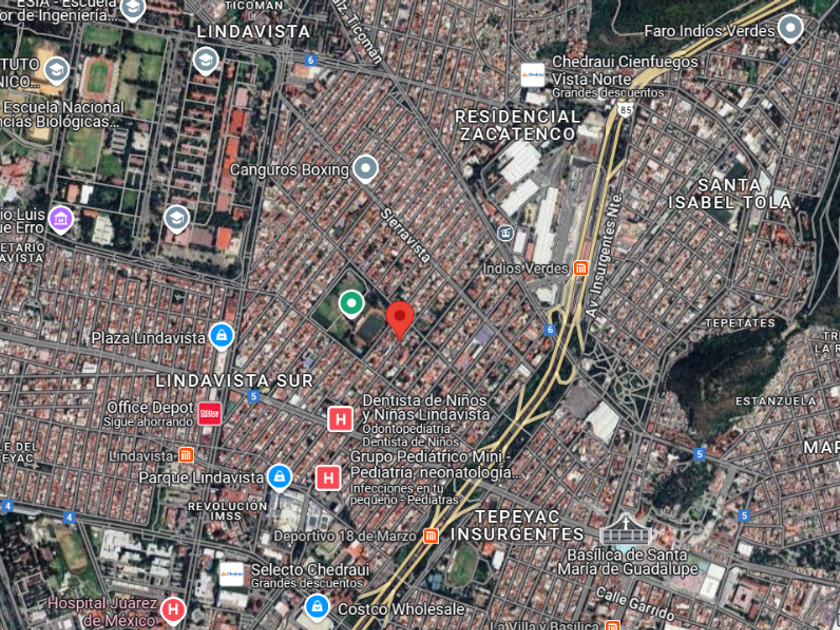Tap the Indios Verdes metro station icon
Screen dimensions: 840x630
(x=581, y=268)
